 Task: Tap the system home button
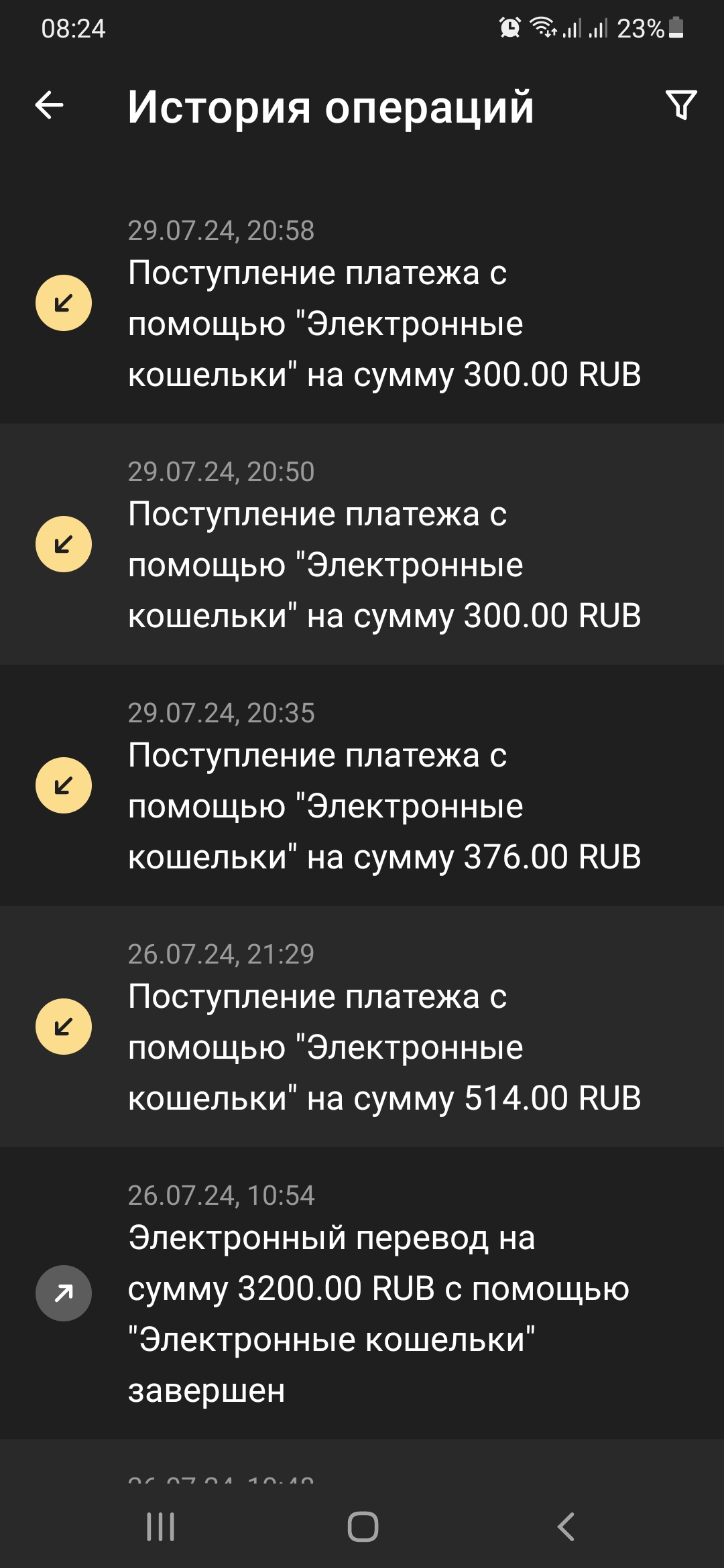[363, 1527]
